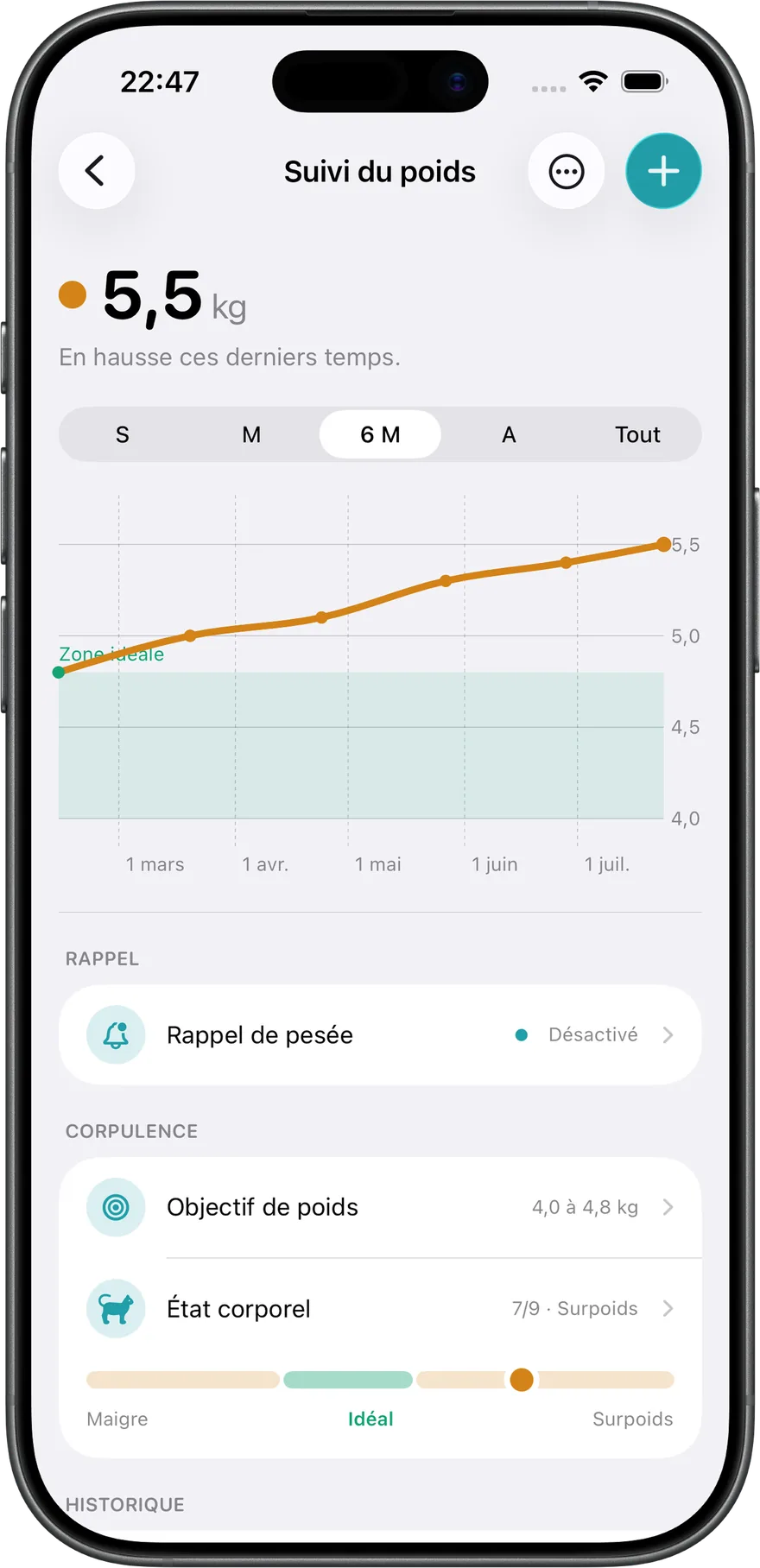Open État corporel details
The image size is (760, 1568).
(380, 1308)
